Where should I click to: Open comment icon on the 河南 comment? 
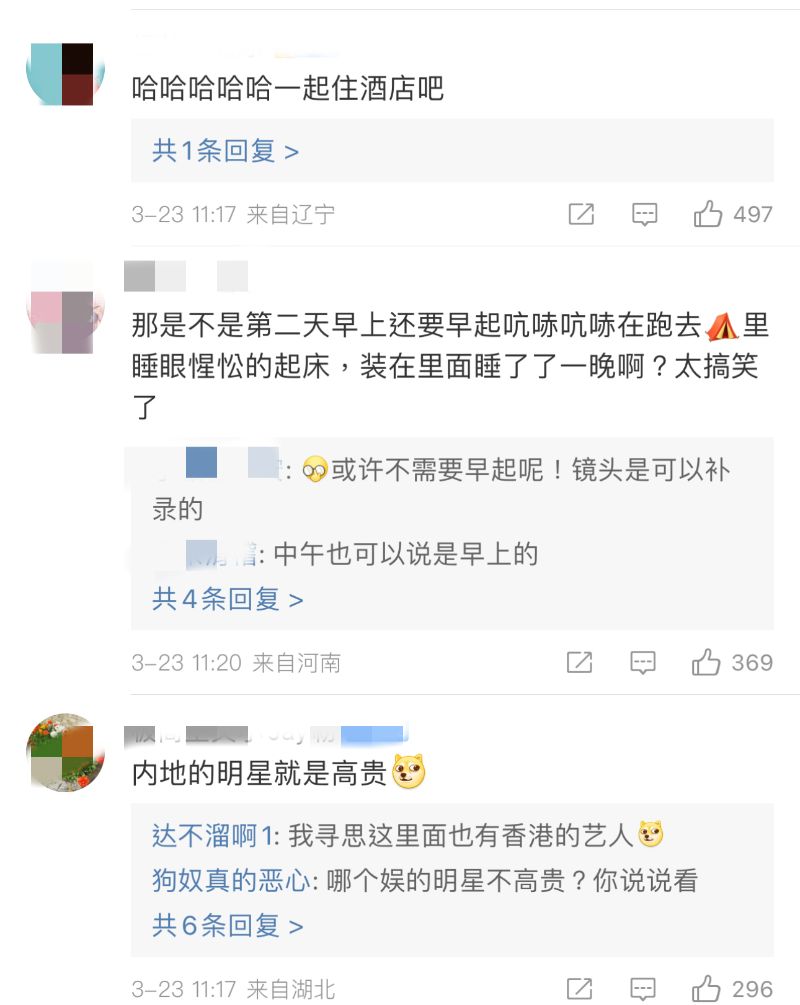pos(645,662)
